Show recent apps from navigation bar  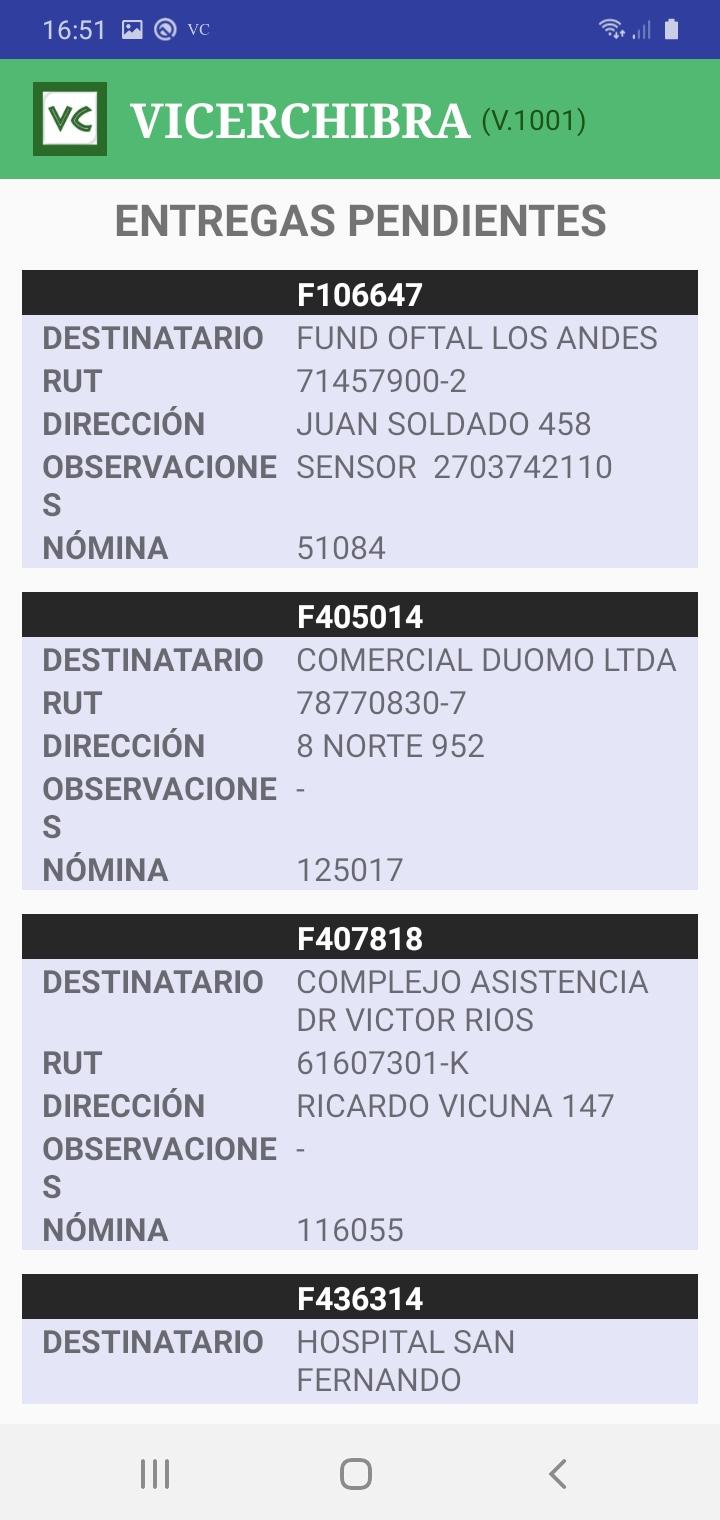click(x=155, y=1473)
